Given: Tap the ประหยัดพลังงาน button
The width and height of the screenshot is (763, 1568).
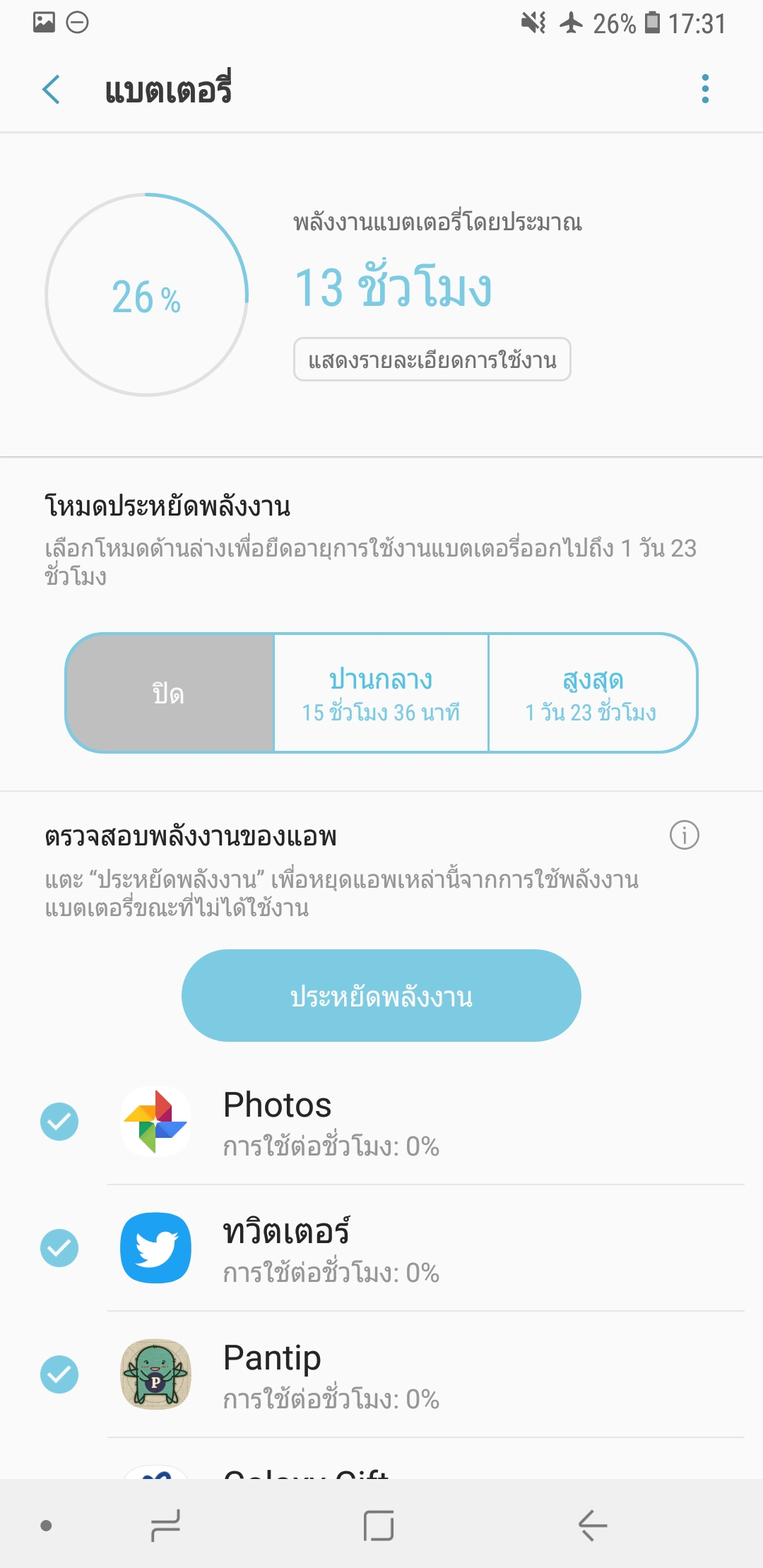Looking at the screenshot, I should tap(381, 996).
